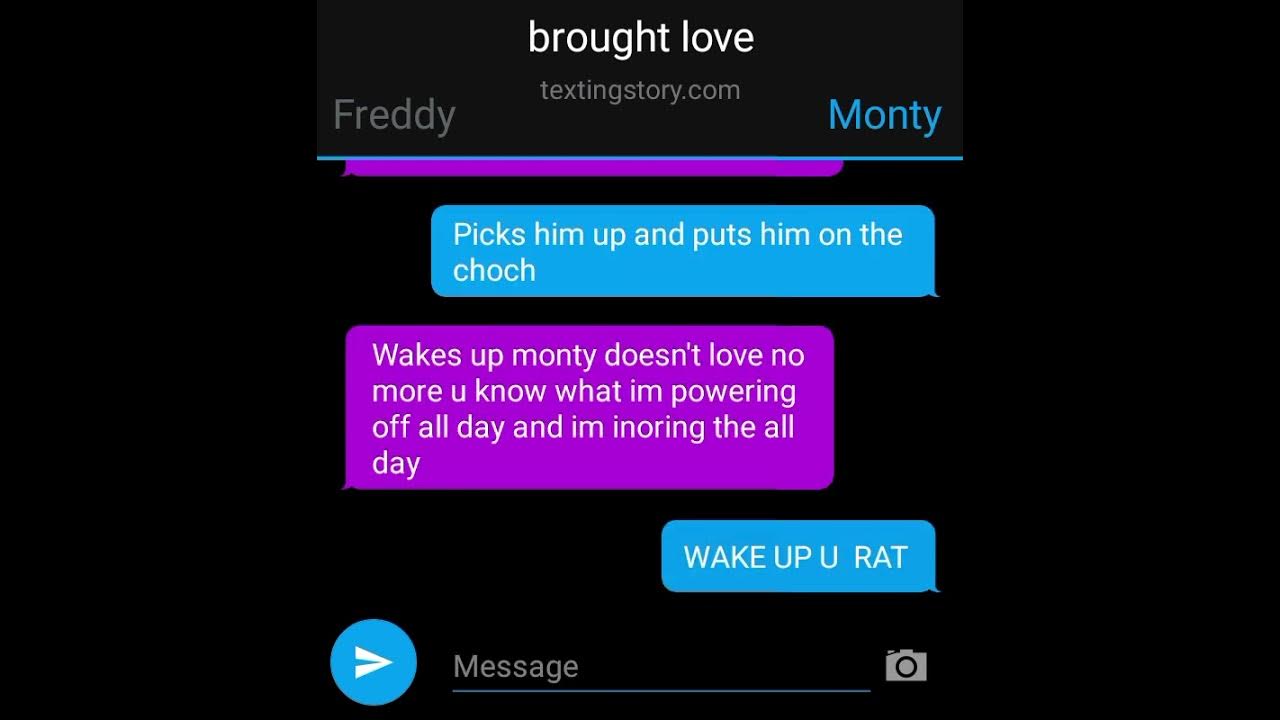Viewport: 1280px width, 720px height.
Task: Switch to the Monty character tab
Action: coord(884,115)
